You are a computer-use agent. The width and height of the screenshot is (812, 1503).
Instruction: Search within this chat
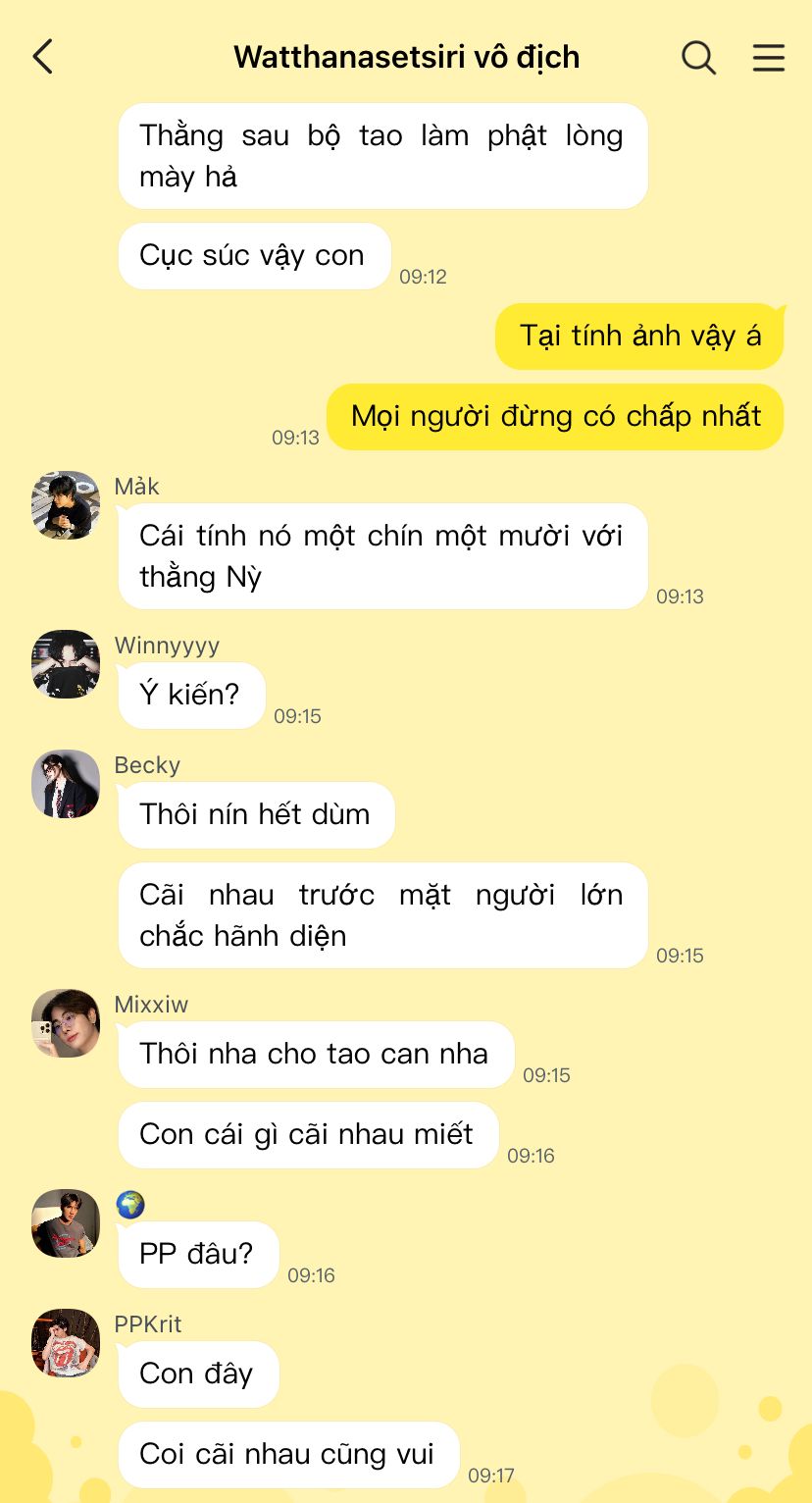pyautogui.click(x=698, y=57)
